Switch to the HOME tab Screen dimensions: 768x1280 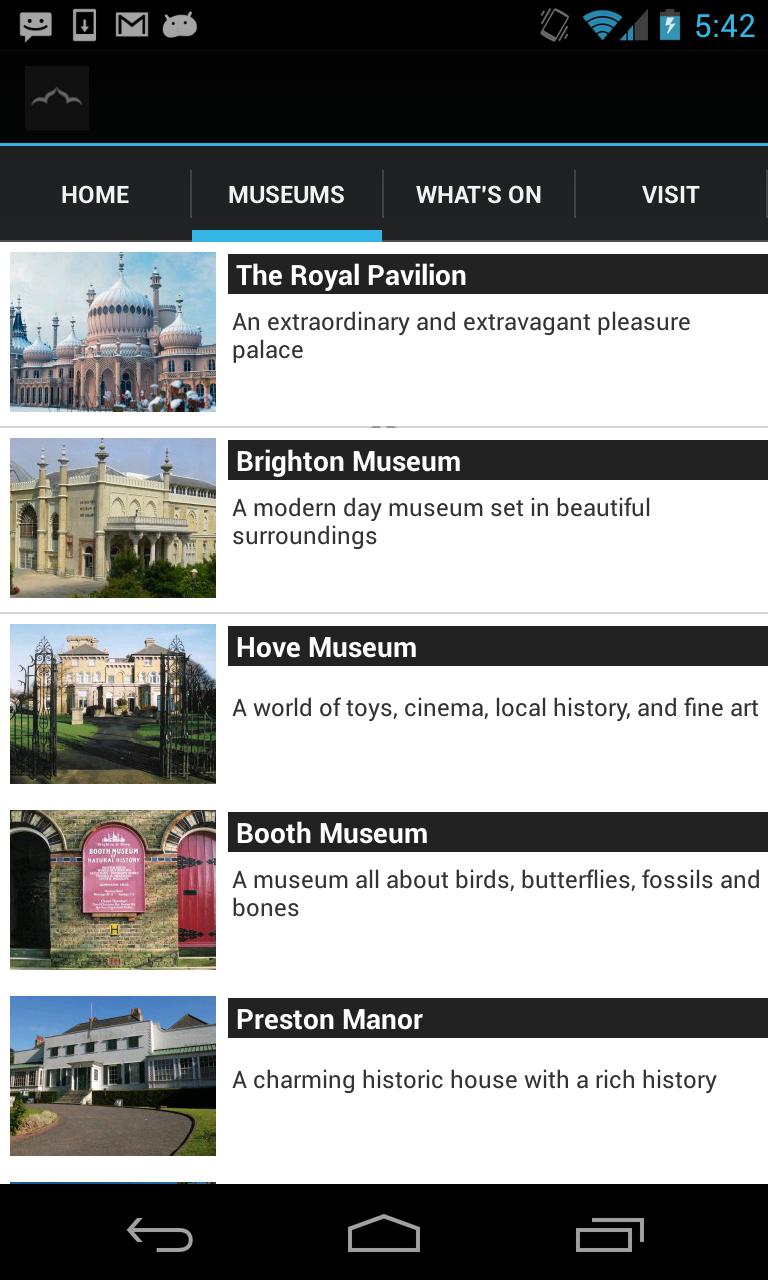pyautogui.click(x=94, y=194)
